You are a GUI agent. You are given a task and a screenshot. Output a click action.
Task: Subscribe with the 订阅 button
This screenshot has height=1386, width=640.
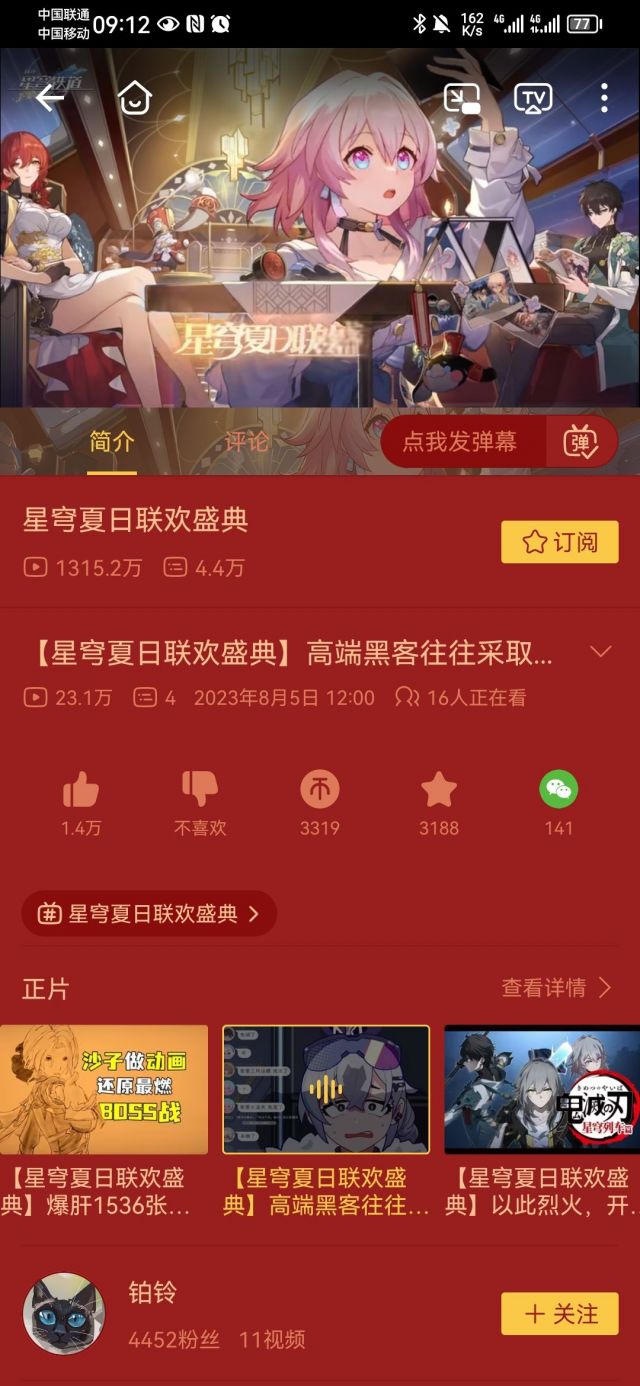559,542
